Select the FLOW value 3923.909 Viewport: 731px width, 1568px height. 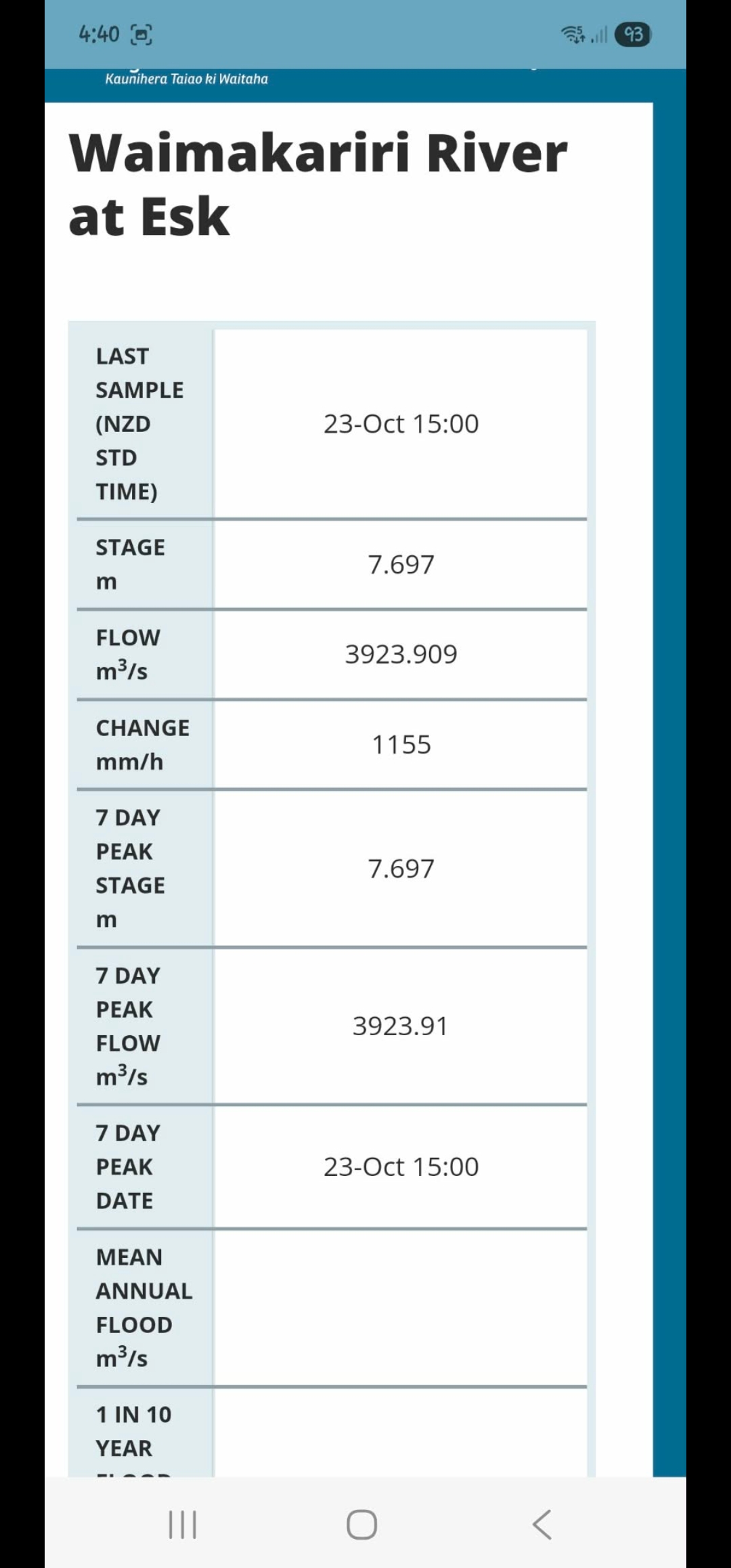point(402,653)
